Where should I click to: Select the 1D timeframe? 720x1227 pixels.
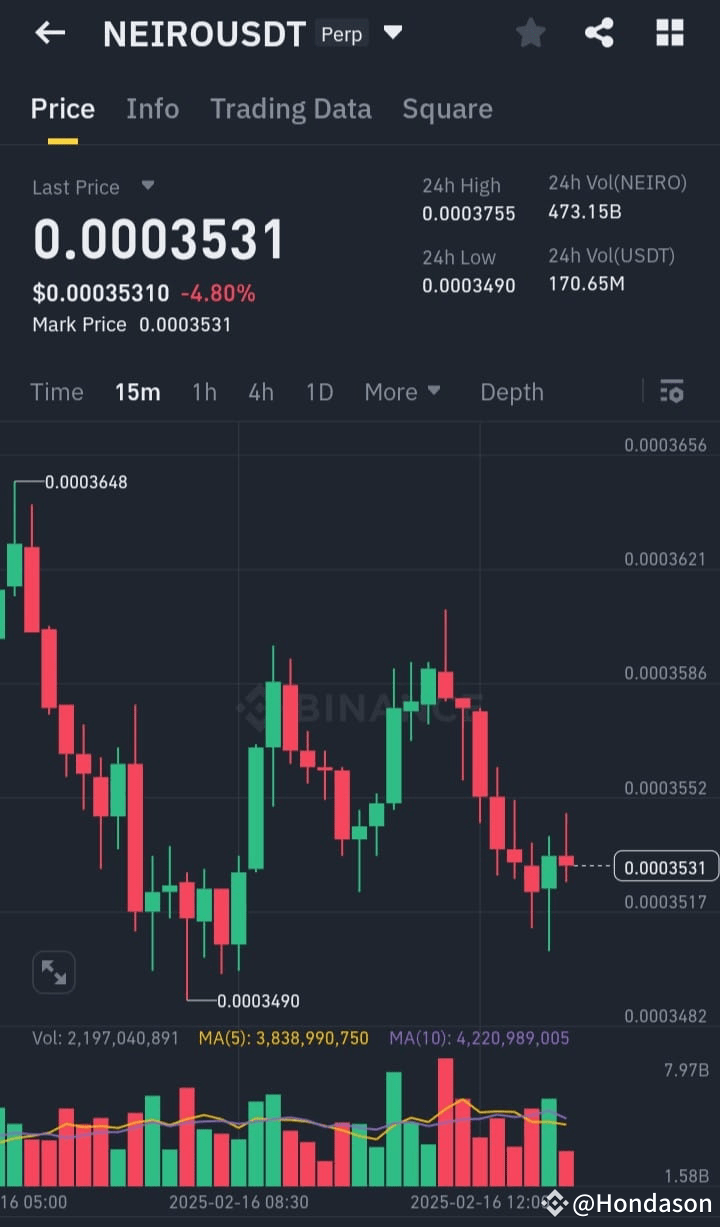tap(319, 392)
